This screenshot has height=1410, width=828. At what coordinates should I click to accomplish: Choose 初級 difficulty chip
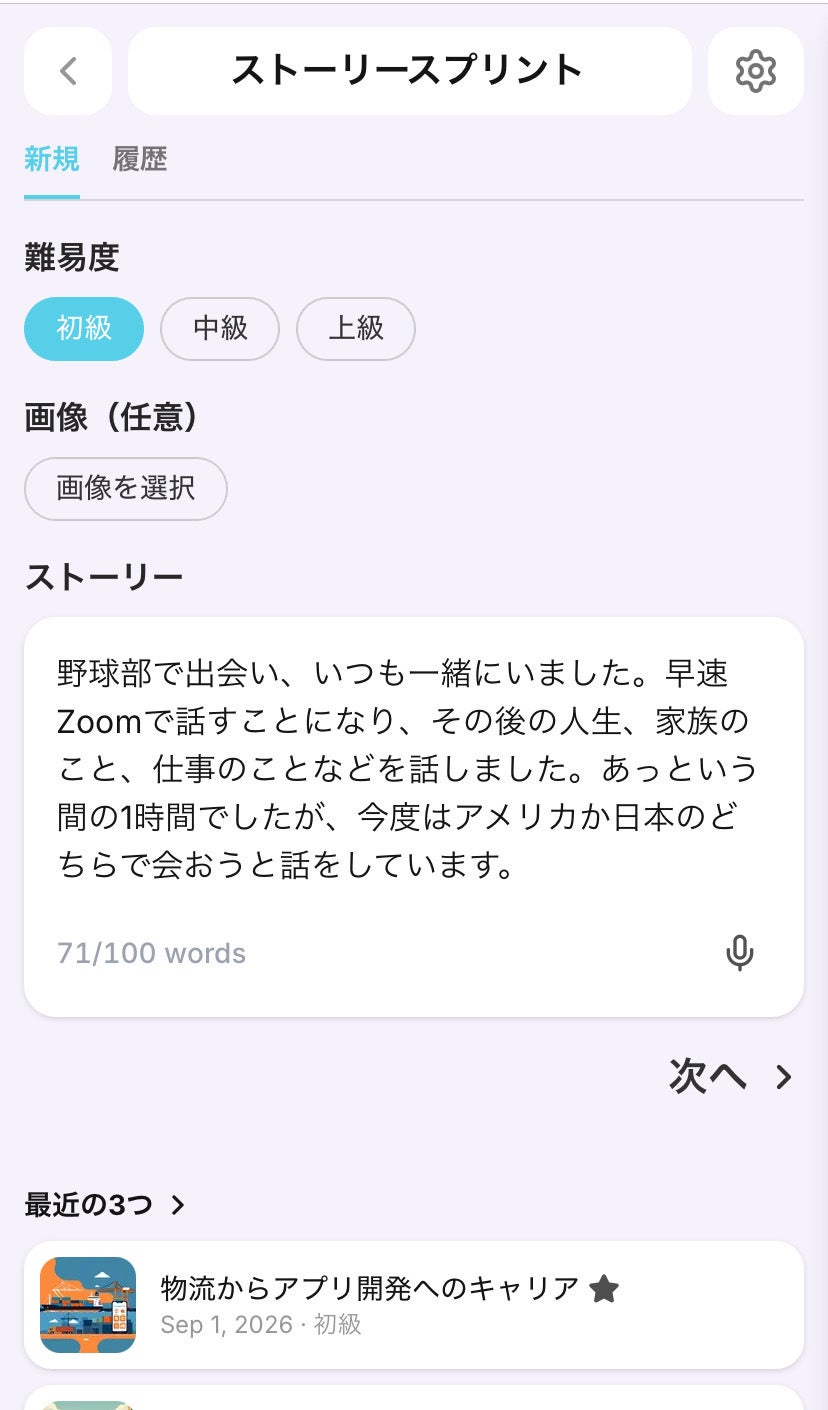[x=84, y=329]
